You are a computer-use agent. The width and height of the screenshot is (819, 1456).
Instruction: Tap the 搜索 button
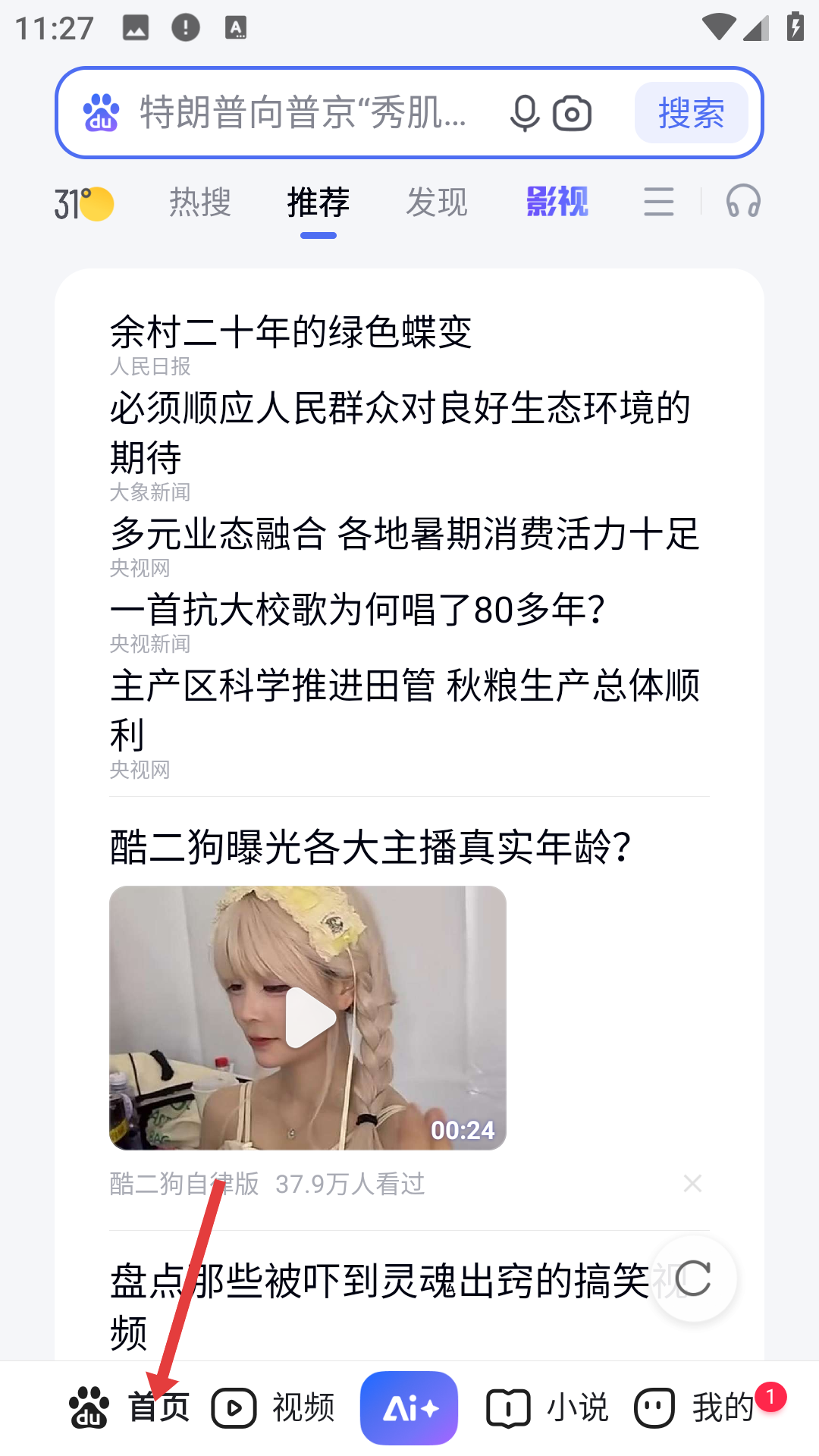tap(691, 113)
